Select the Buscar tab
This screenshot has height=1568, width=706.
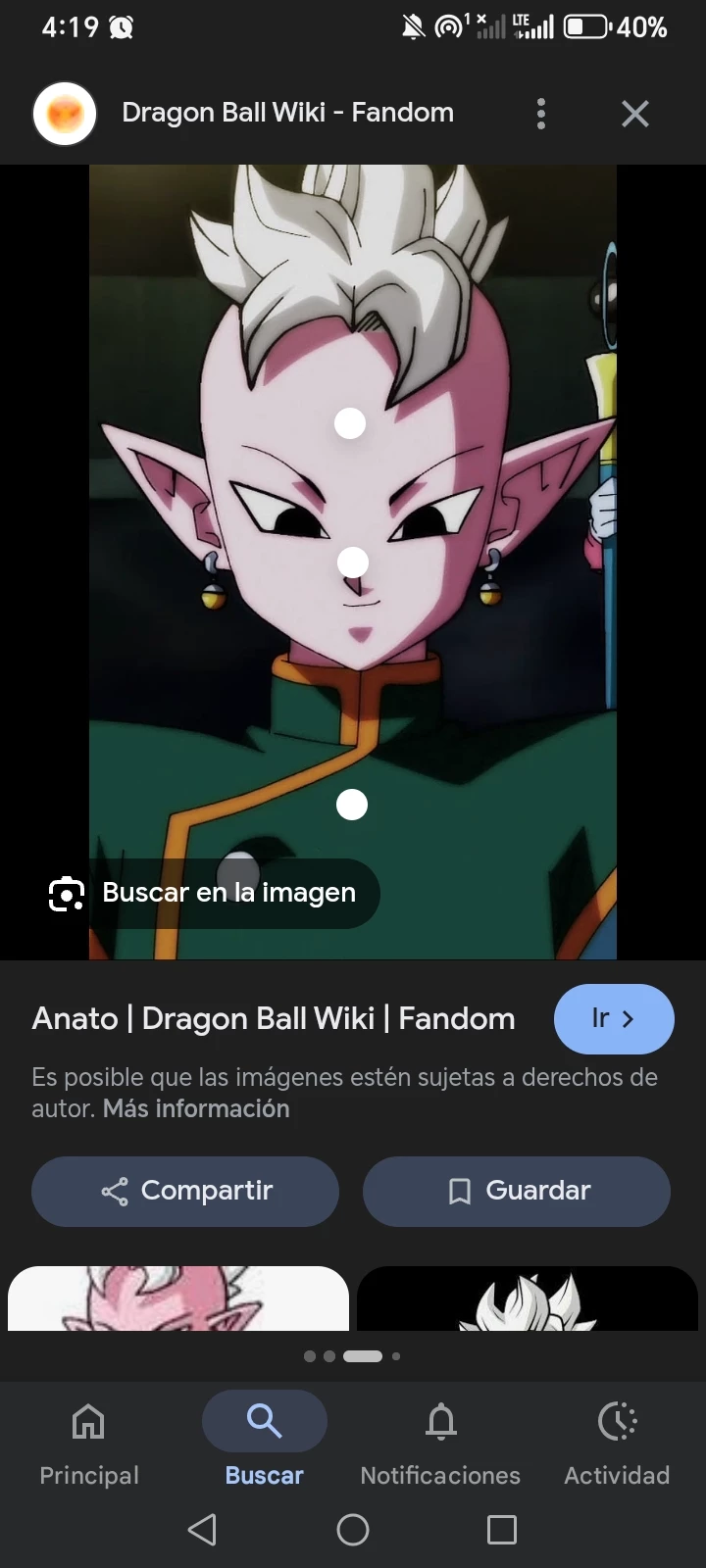(x=264, y=1443)
